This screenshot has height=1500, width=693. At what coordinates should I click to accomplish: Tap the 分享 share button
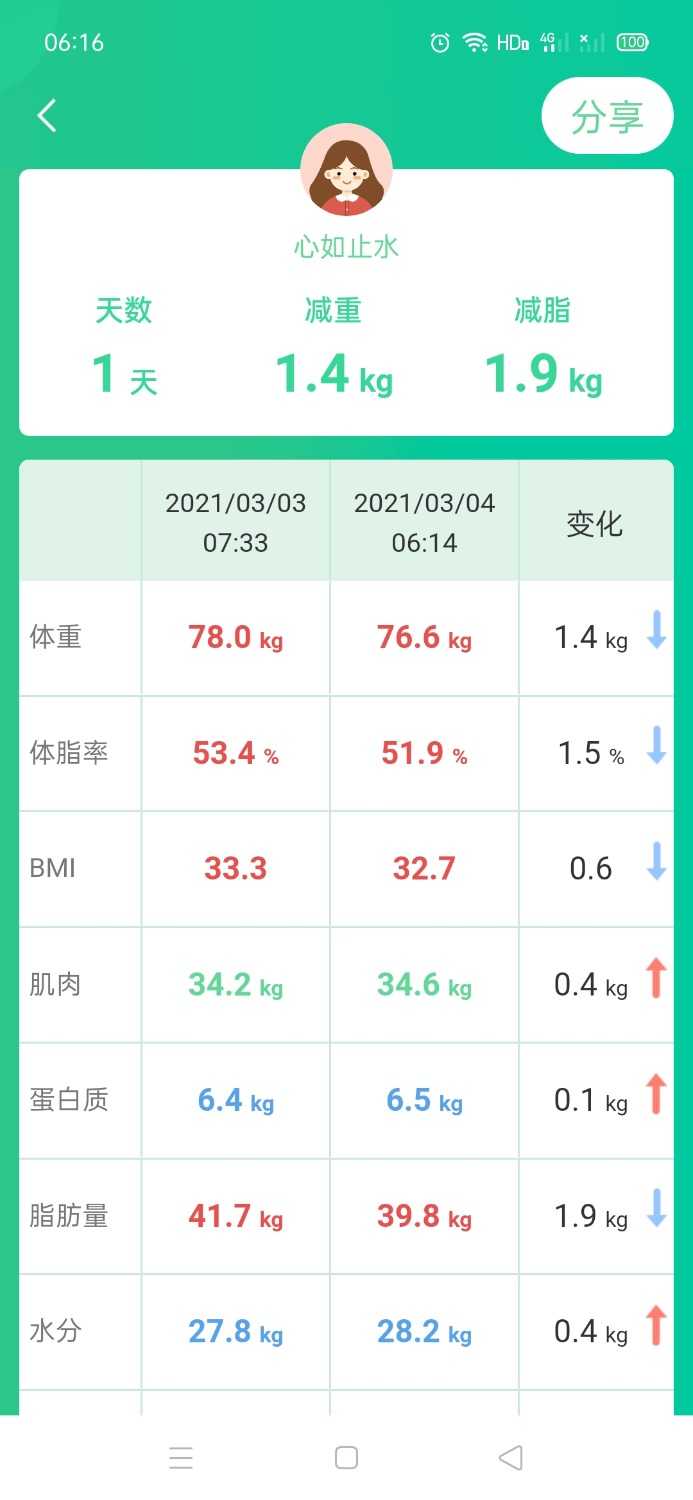607,116
